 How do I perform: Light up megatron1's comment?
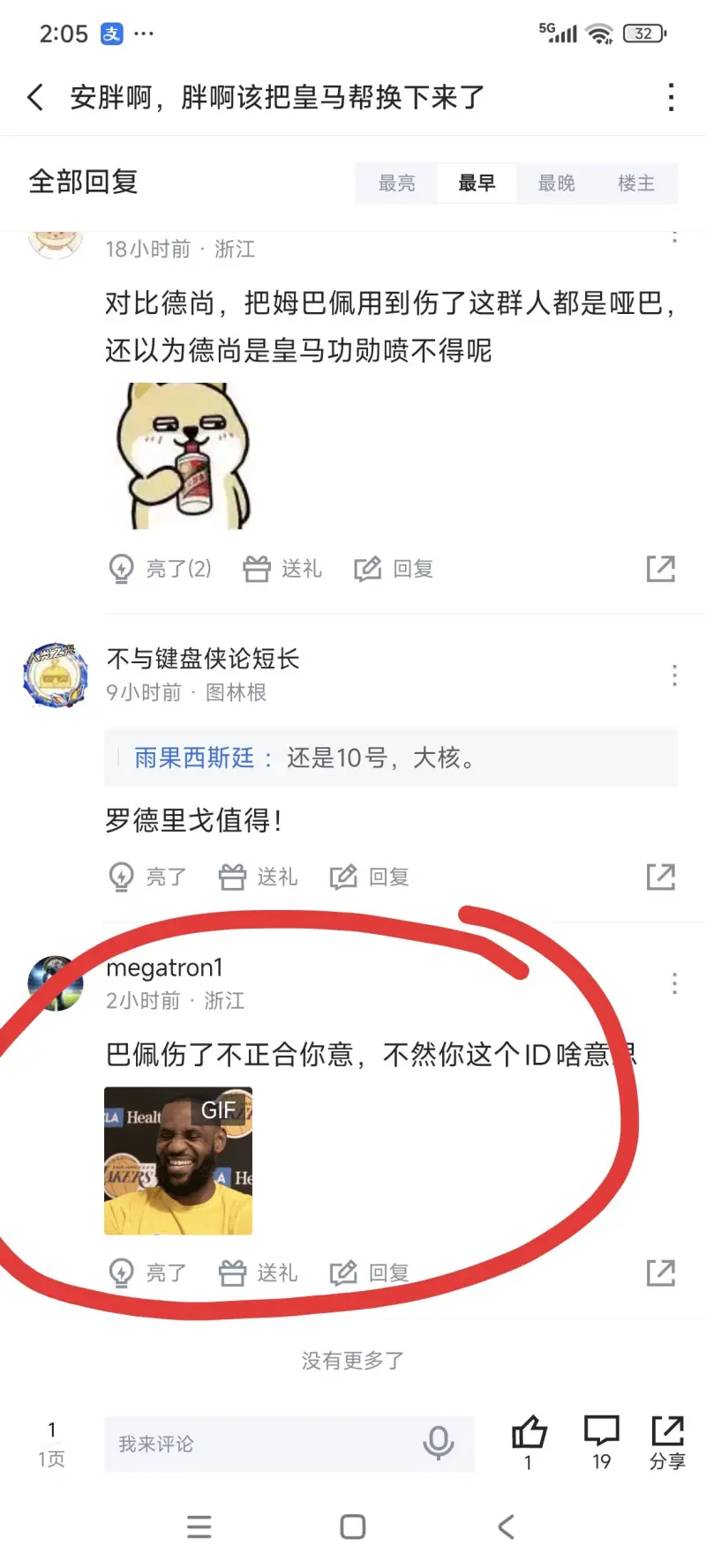point(147,1273)
